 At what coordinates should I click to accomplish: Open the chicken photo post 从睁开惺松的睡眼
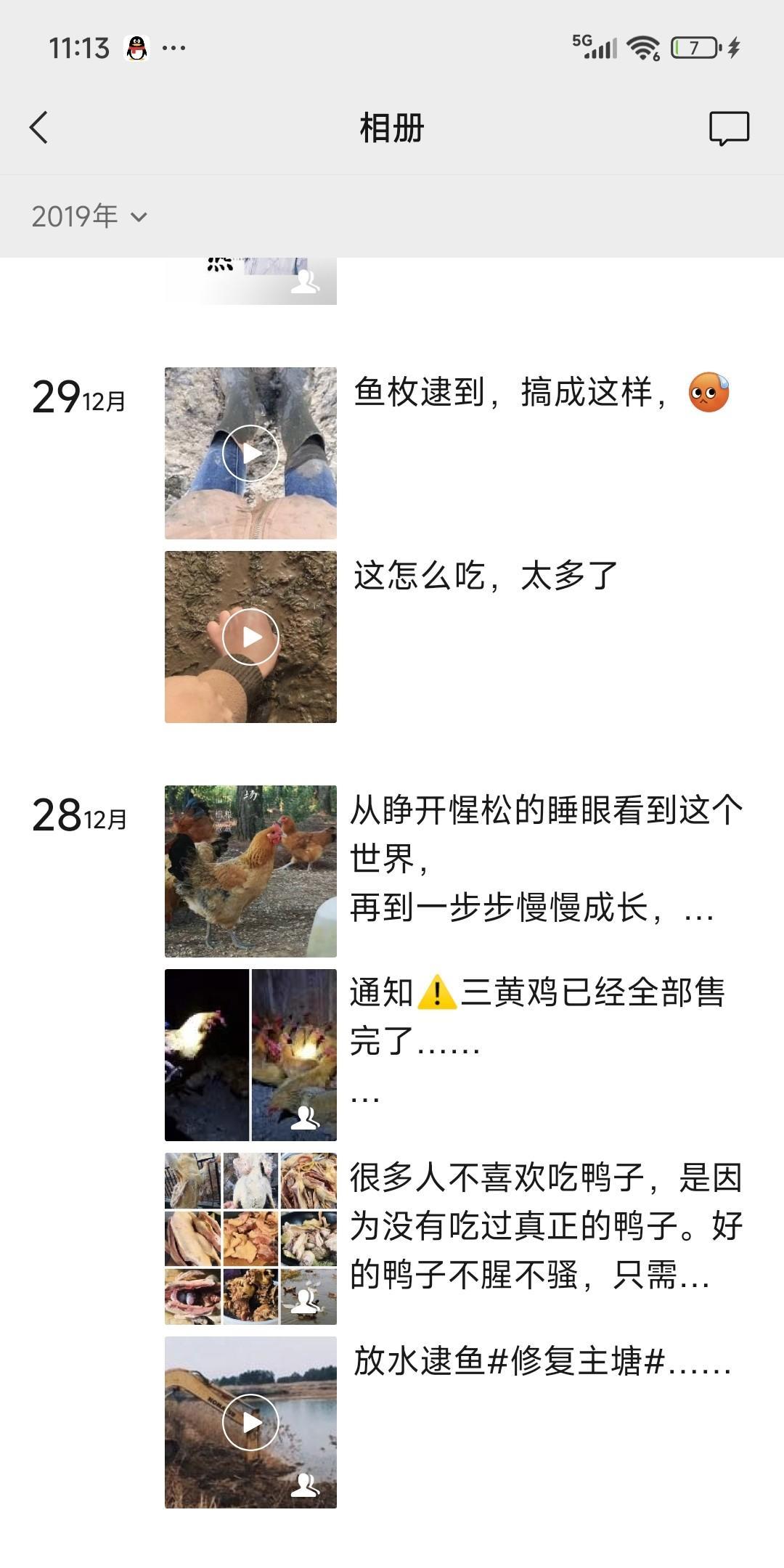(x=250, y=871)
